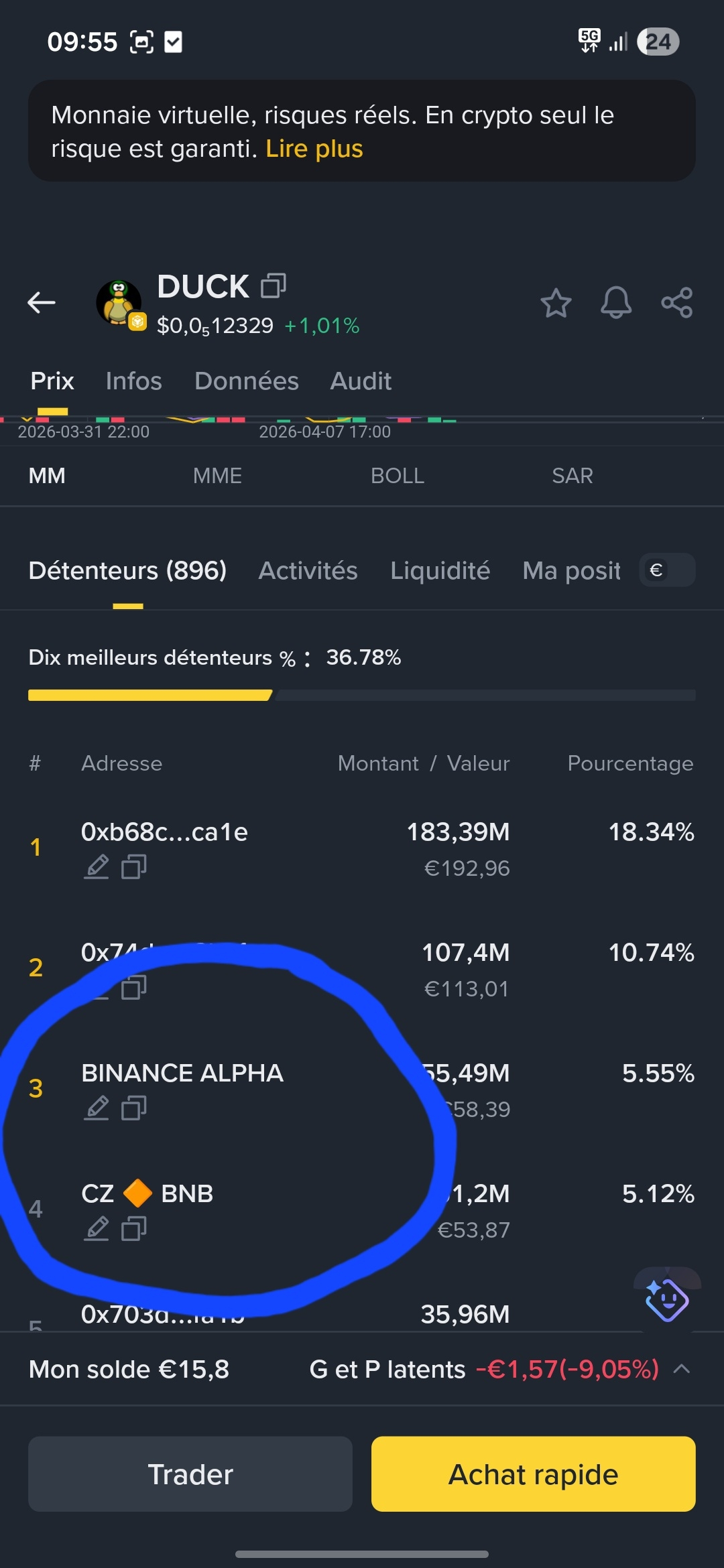
Task: Select the MME indicator
Action: coord(217,476)
